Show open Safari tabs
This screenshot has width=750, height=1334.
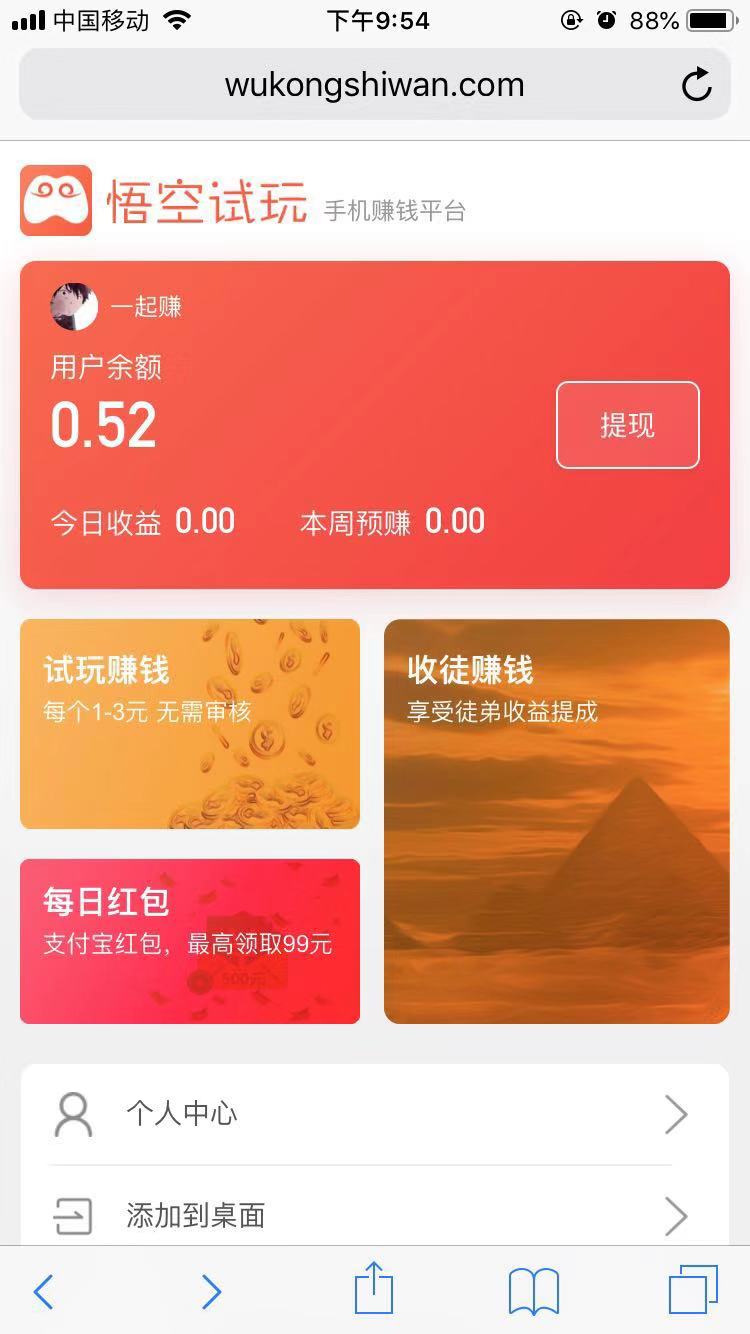(693, 1289)
